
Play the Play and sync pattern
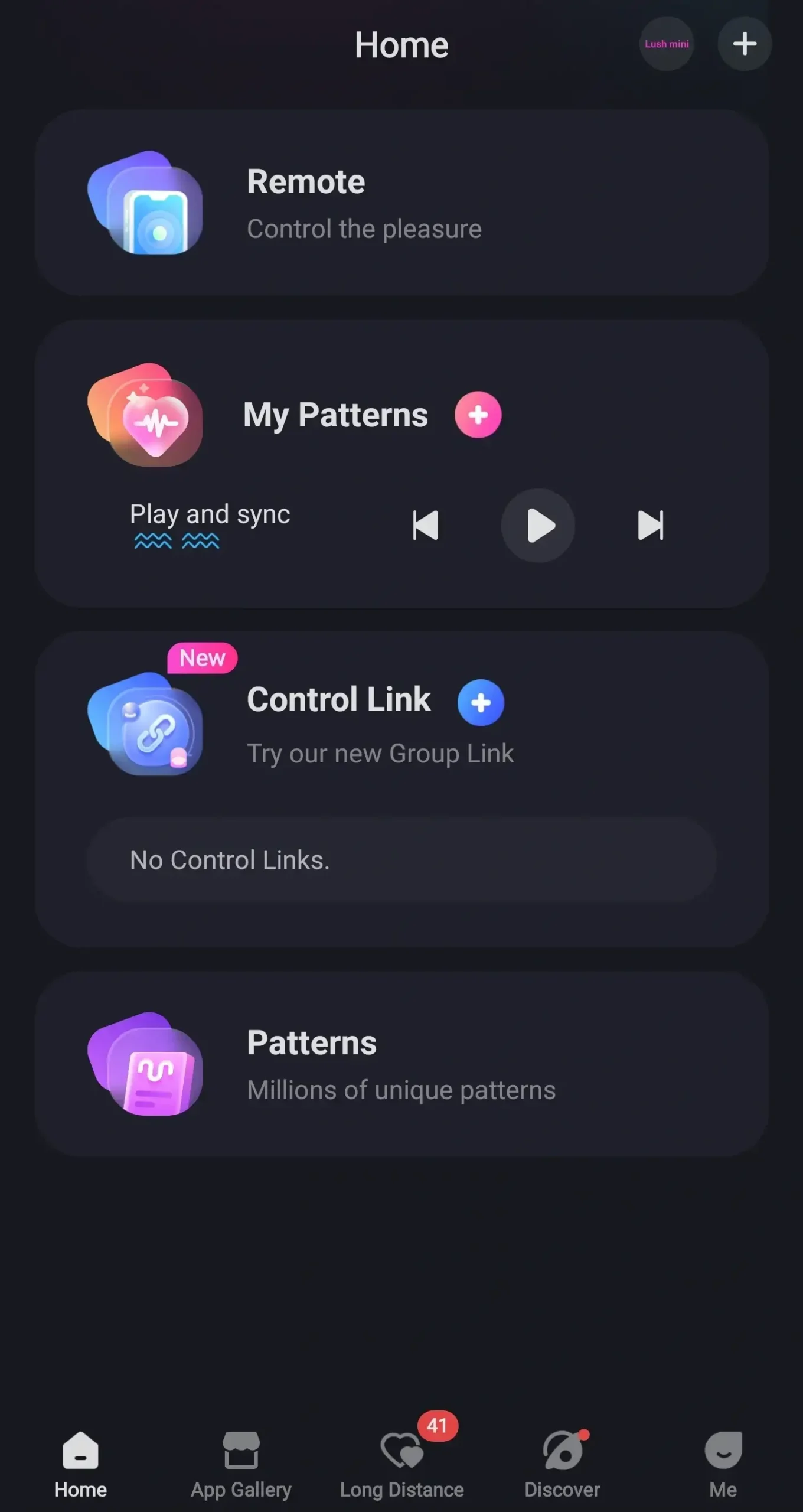click(x=538, y=525)
